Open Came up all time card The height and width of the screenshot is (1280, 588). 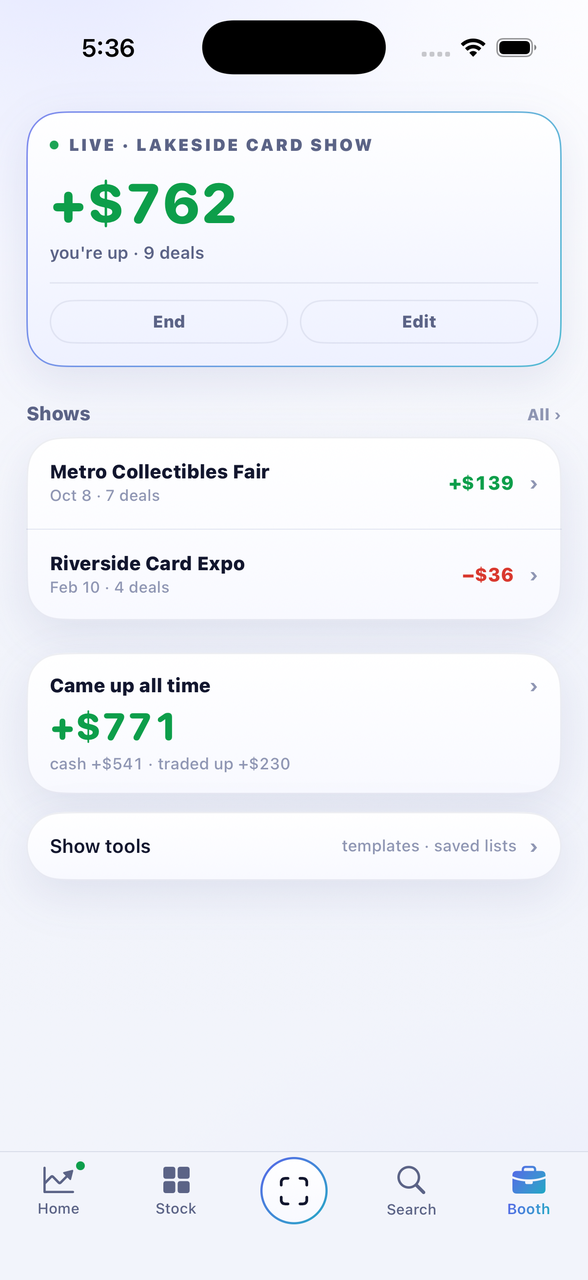coord(294,724)
